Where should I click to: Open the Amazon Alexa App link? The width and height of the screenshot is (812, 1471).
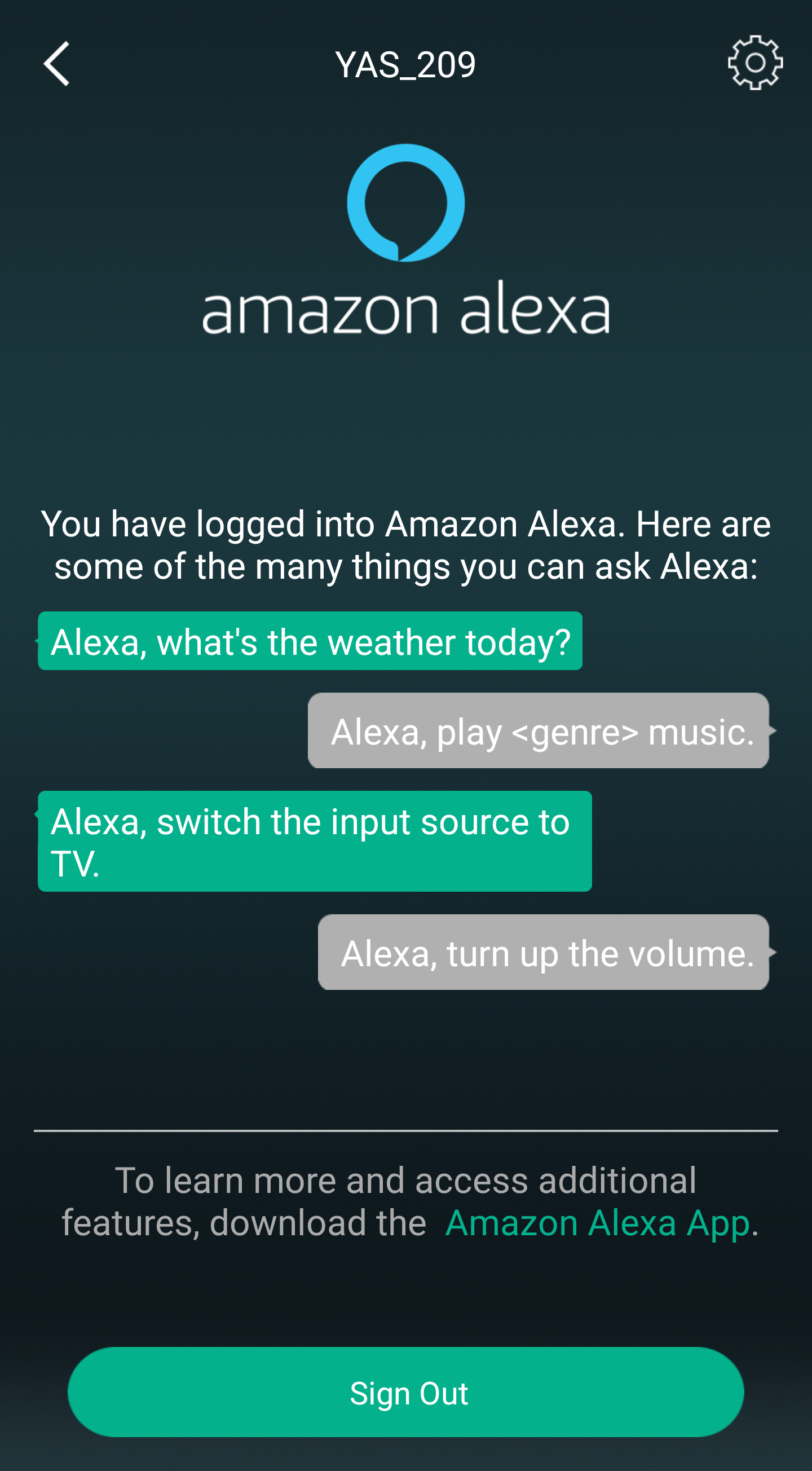[x=597, y=1223]
